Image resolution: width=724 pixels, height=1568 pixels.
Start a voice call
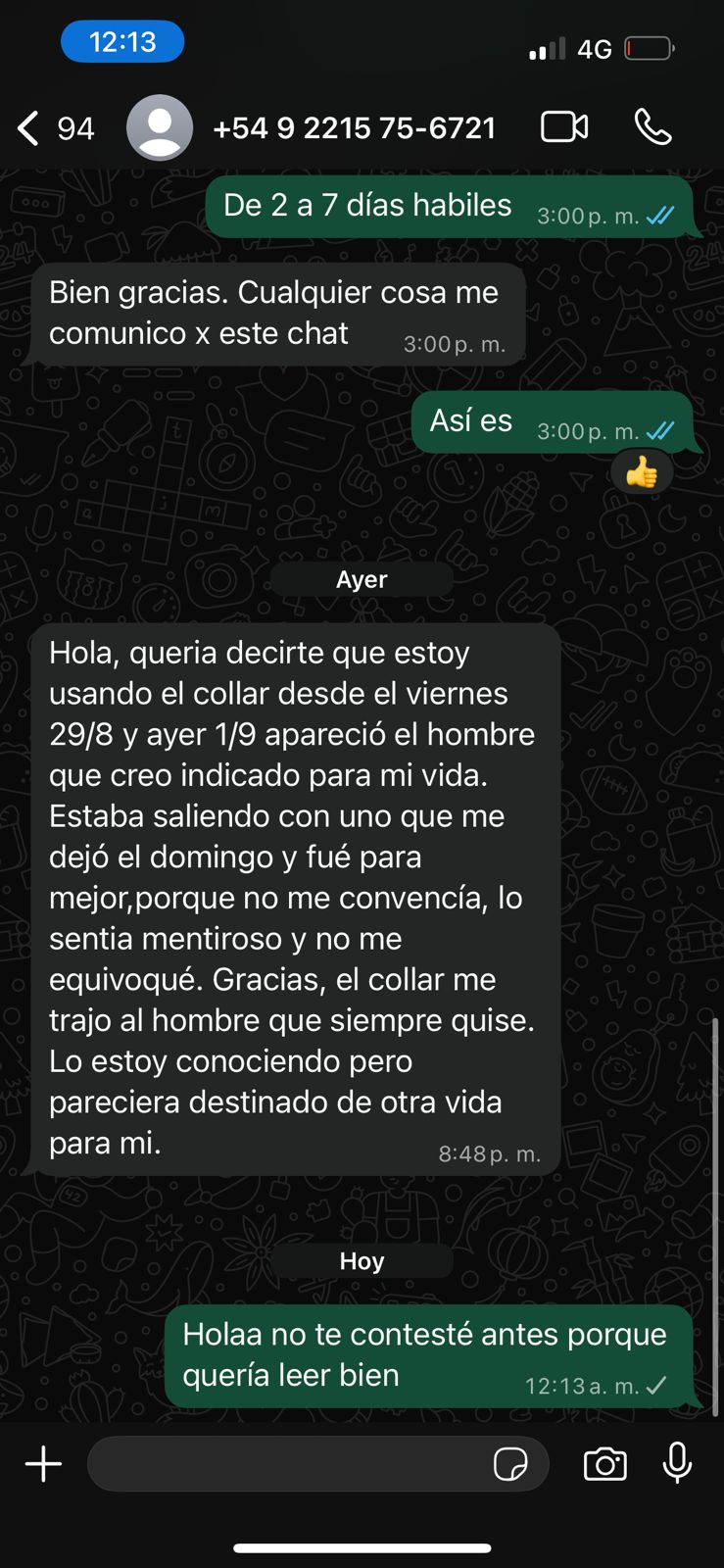pyautogui.click(x=652, y=127)
